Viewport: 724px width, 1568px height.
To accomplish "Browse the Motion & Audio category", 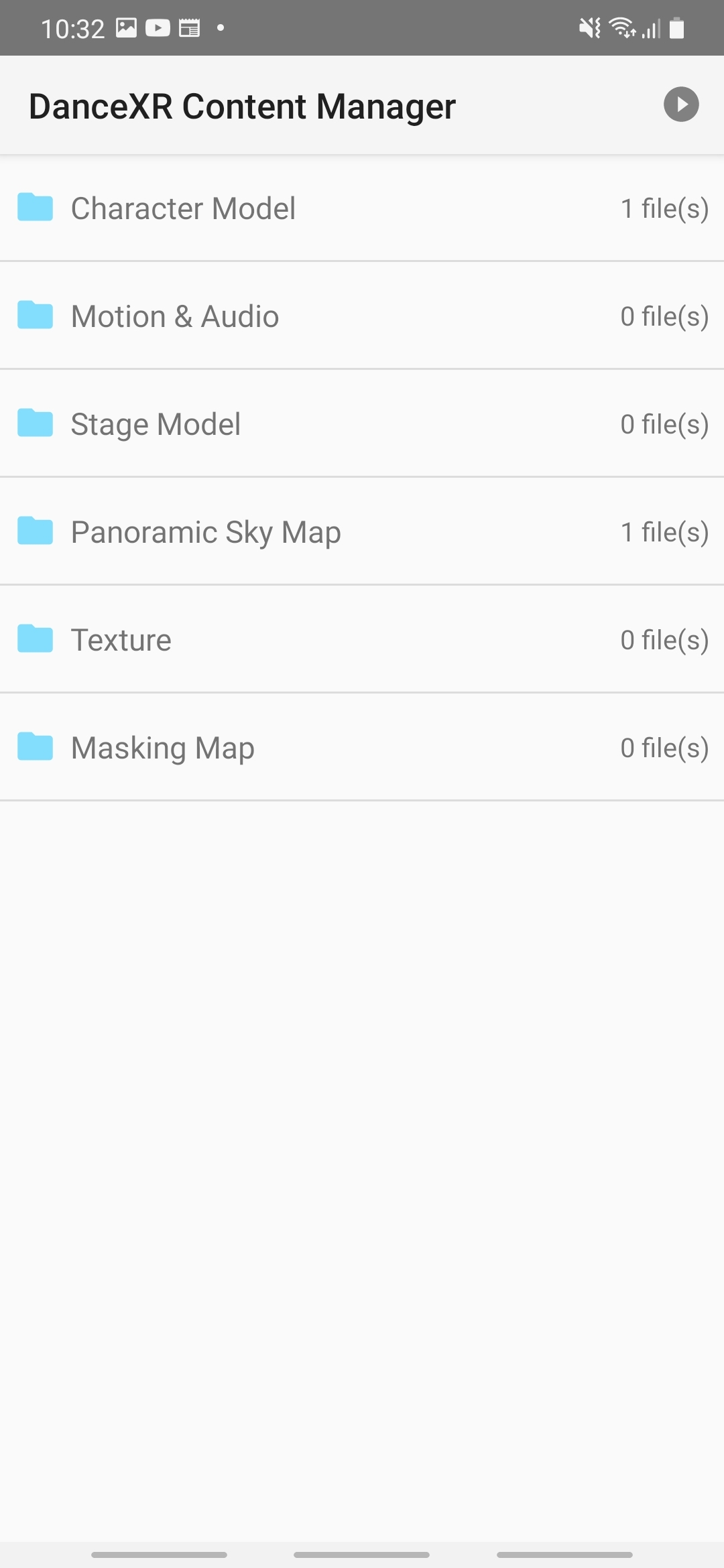I will pyautogui.click(x=174, y=316).
